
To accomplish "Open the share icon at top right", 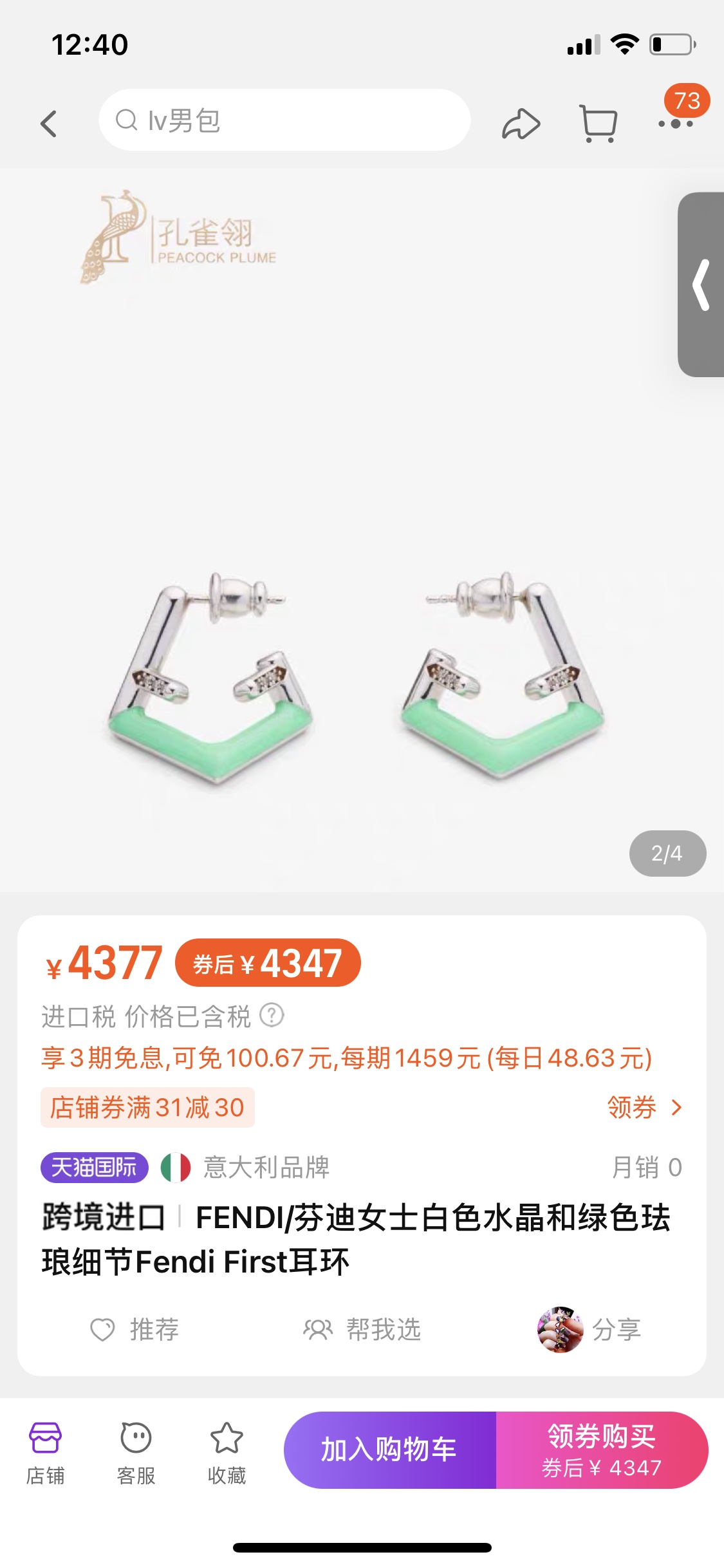I will (x=521, y=123).
